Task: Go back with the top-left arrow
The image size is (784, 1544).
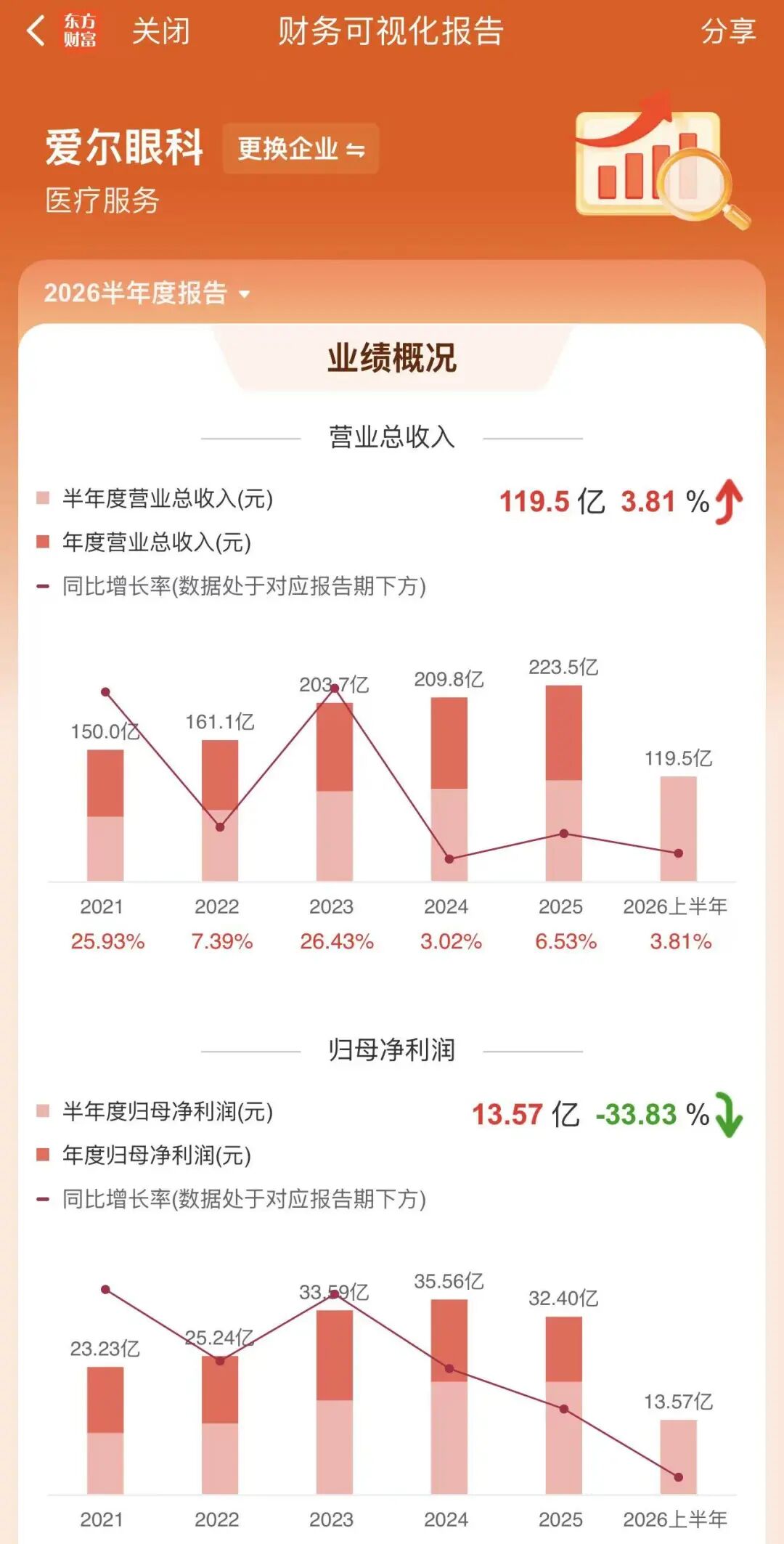Action: pos(36,31)
